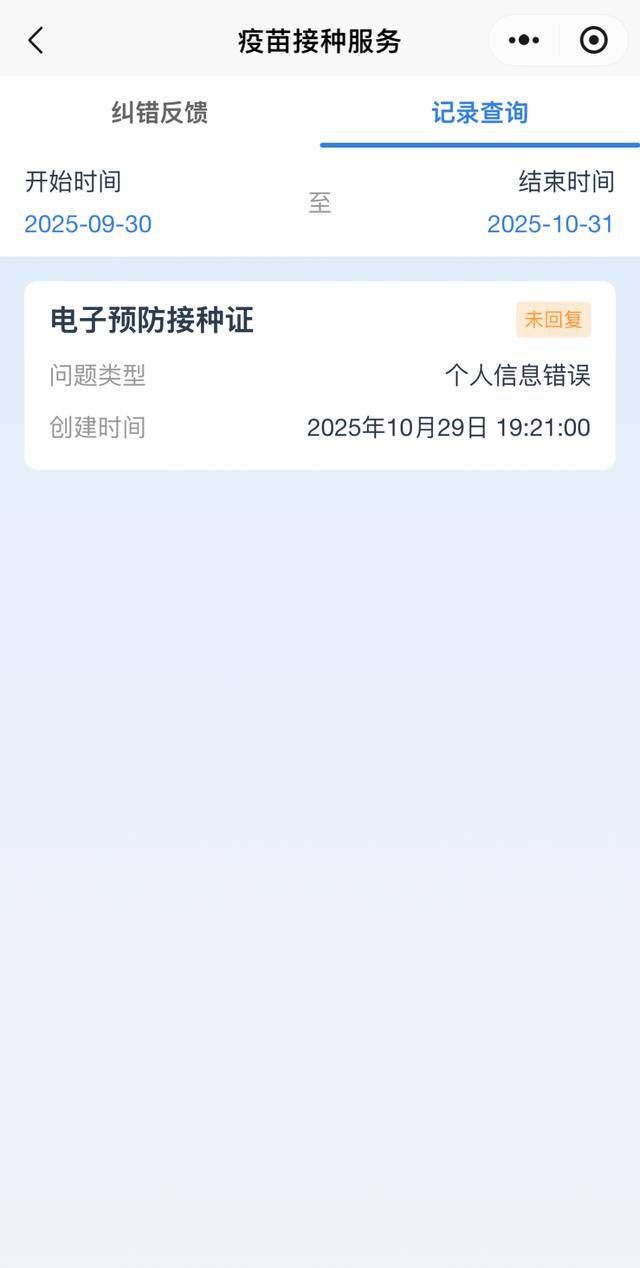640x1268 pixels.
Task: Open the mini program three-dot menu
Action: pos(524,41)
